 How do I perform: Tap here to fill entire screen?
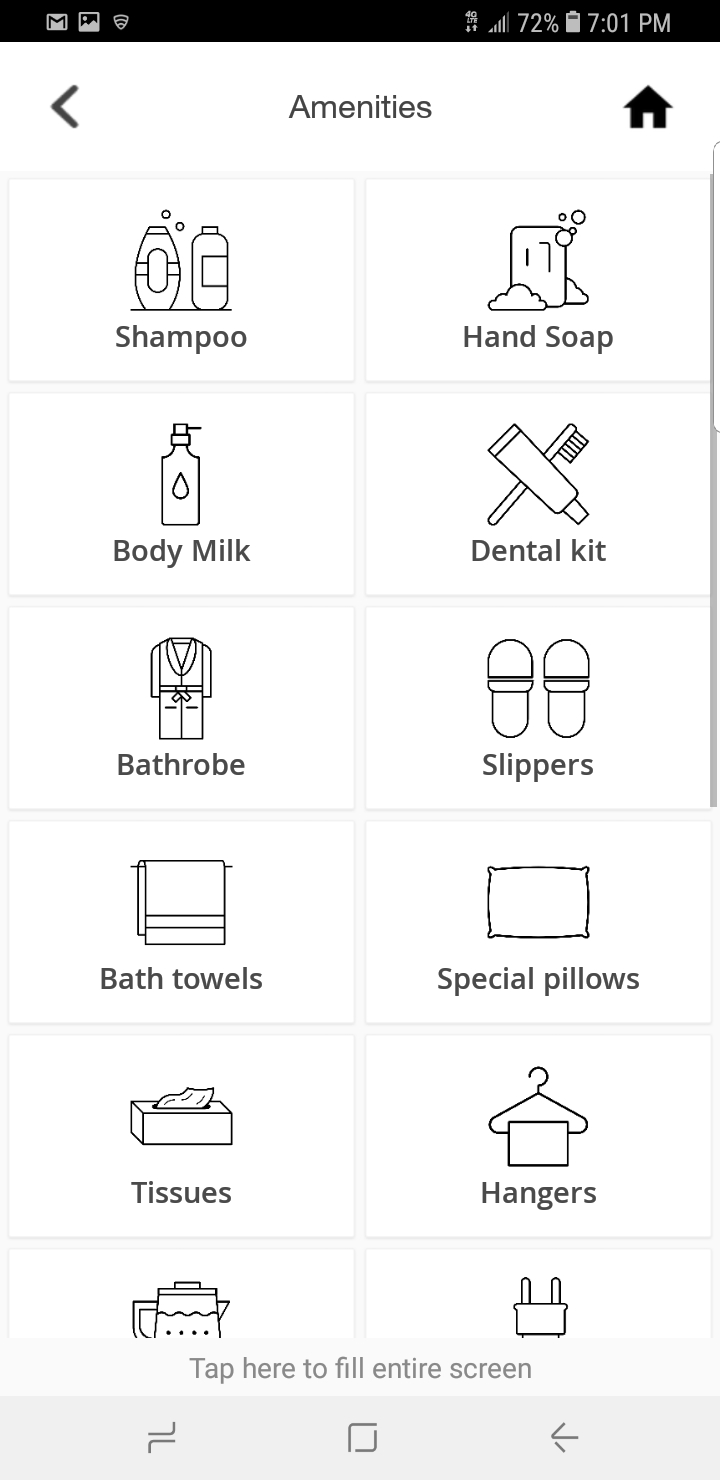click(x=360, y=1368)
